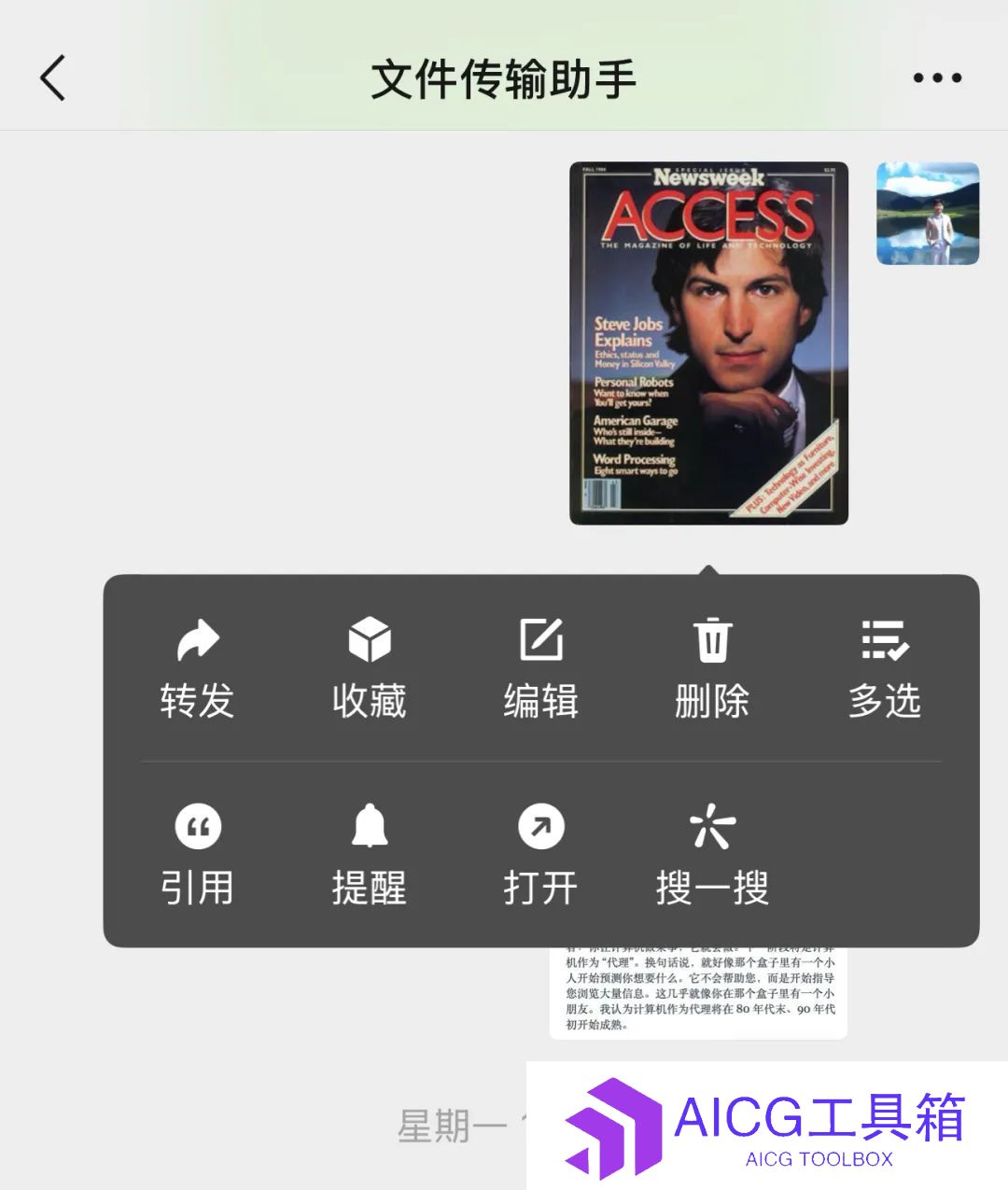Search the image with 搜一搜
The height and width of the screenshot is (1190, 1008).
[712, 854]
